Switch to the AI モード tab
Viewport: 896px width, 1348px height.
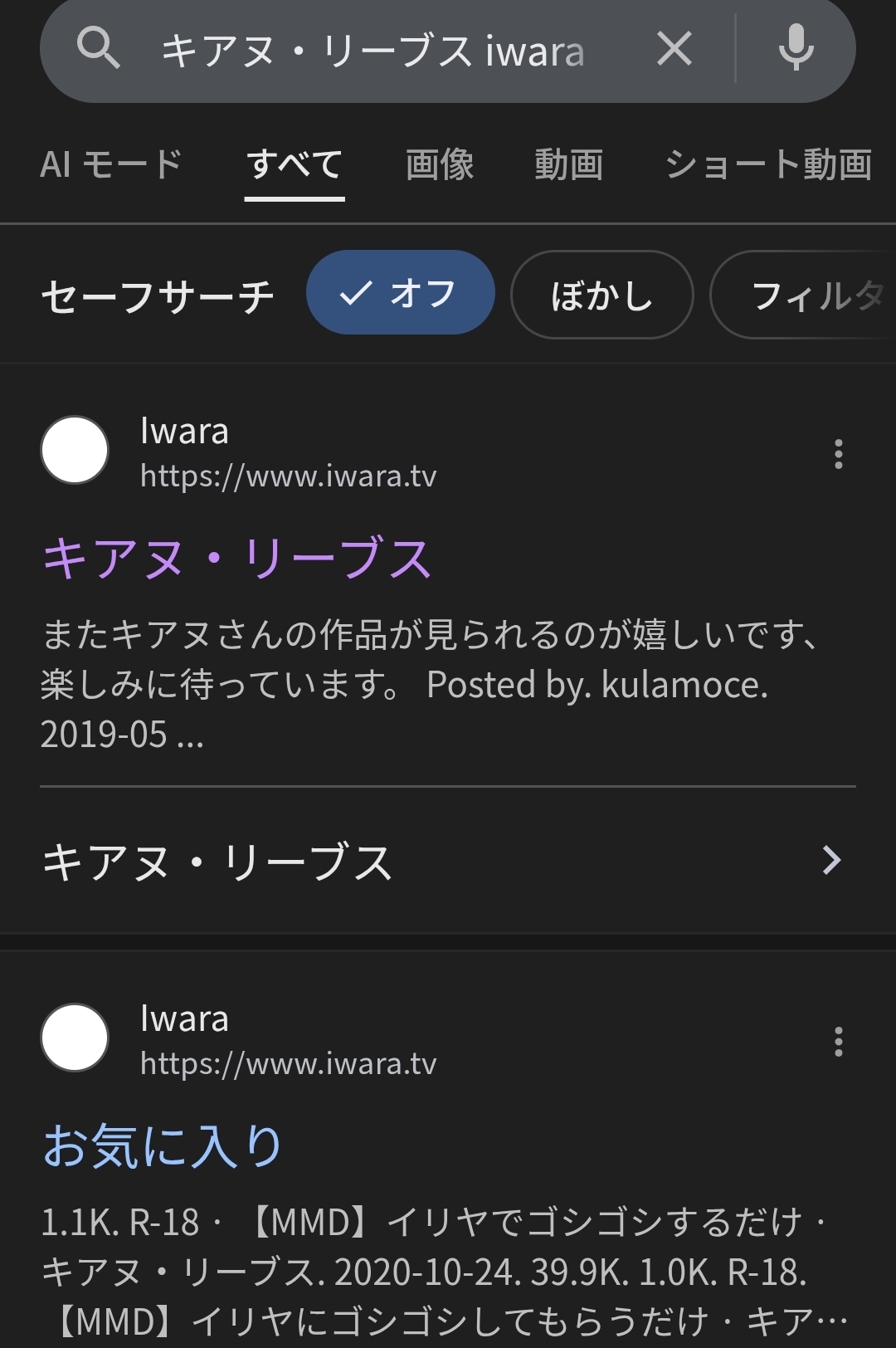click(111, 164)
